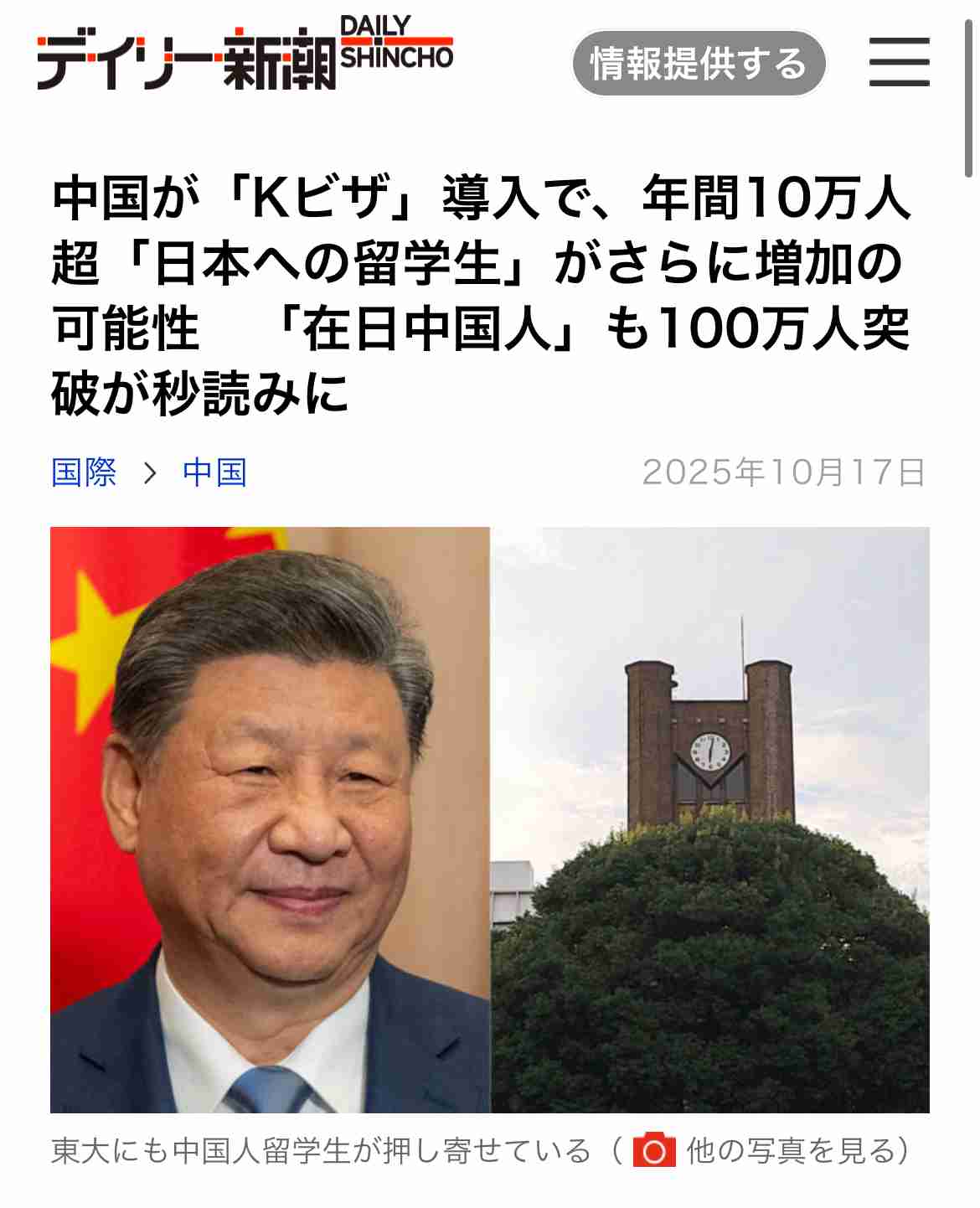
Task: Open the 国際 category link
Action: [x=84, y=472]
